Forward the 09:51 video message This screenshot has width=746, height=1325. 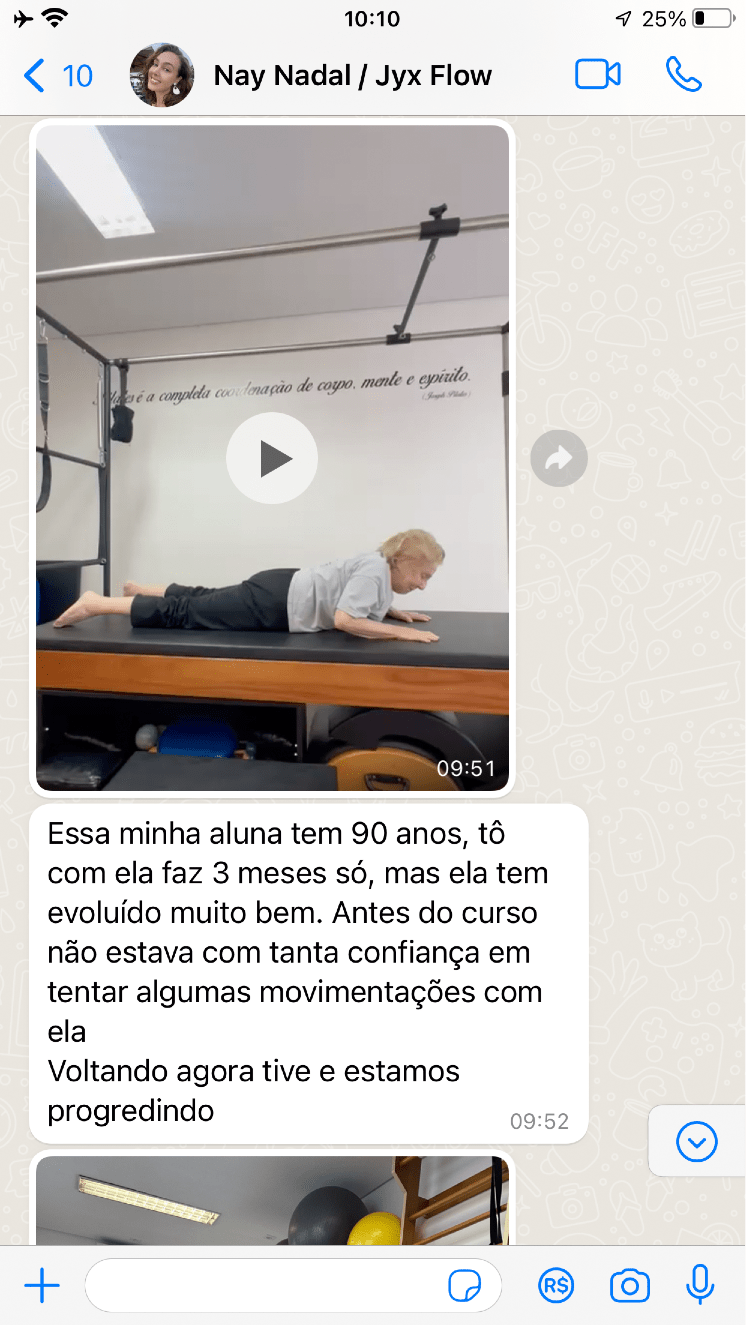[x=559, y=459]
